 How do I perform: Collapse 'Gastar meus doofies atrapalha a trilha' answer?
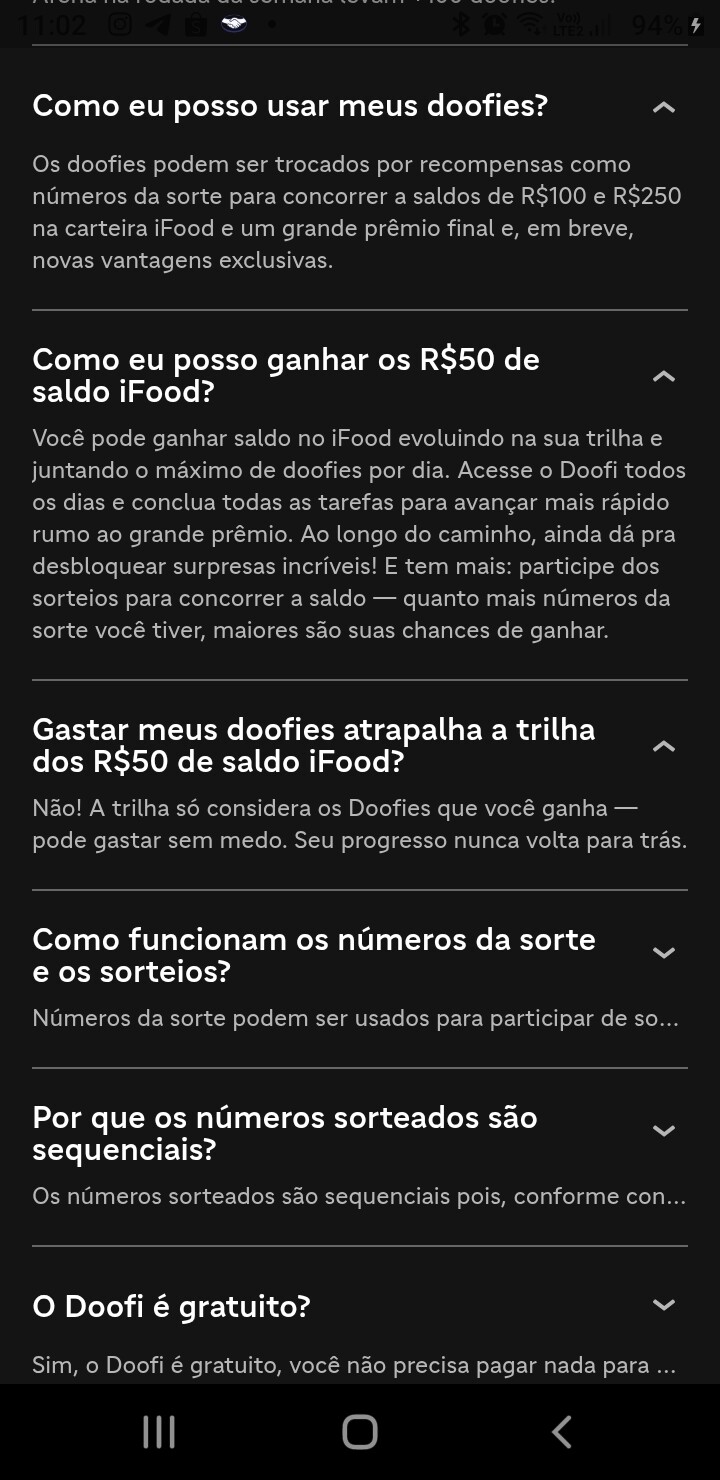pyautogui.click(x=664, y=746)
